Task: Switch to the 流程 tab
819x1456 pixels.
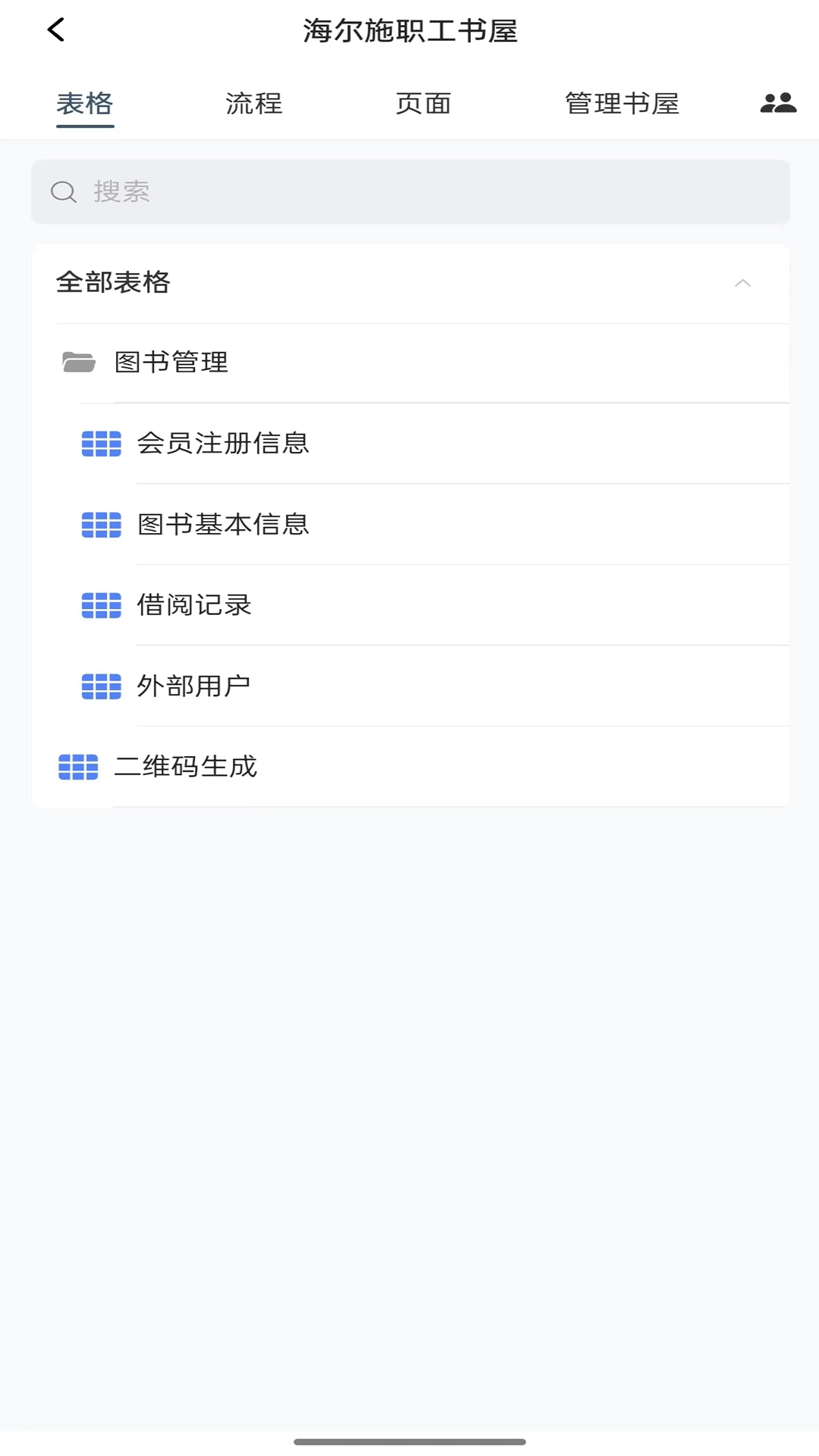Action: [253, 104]
